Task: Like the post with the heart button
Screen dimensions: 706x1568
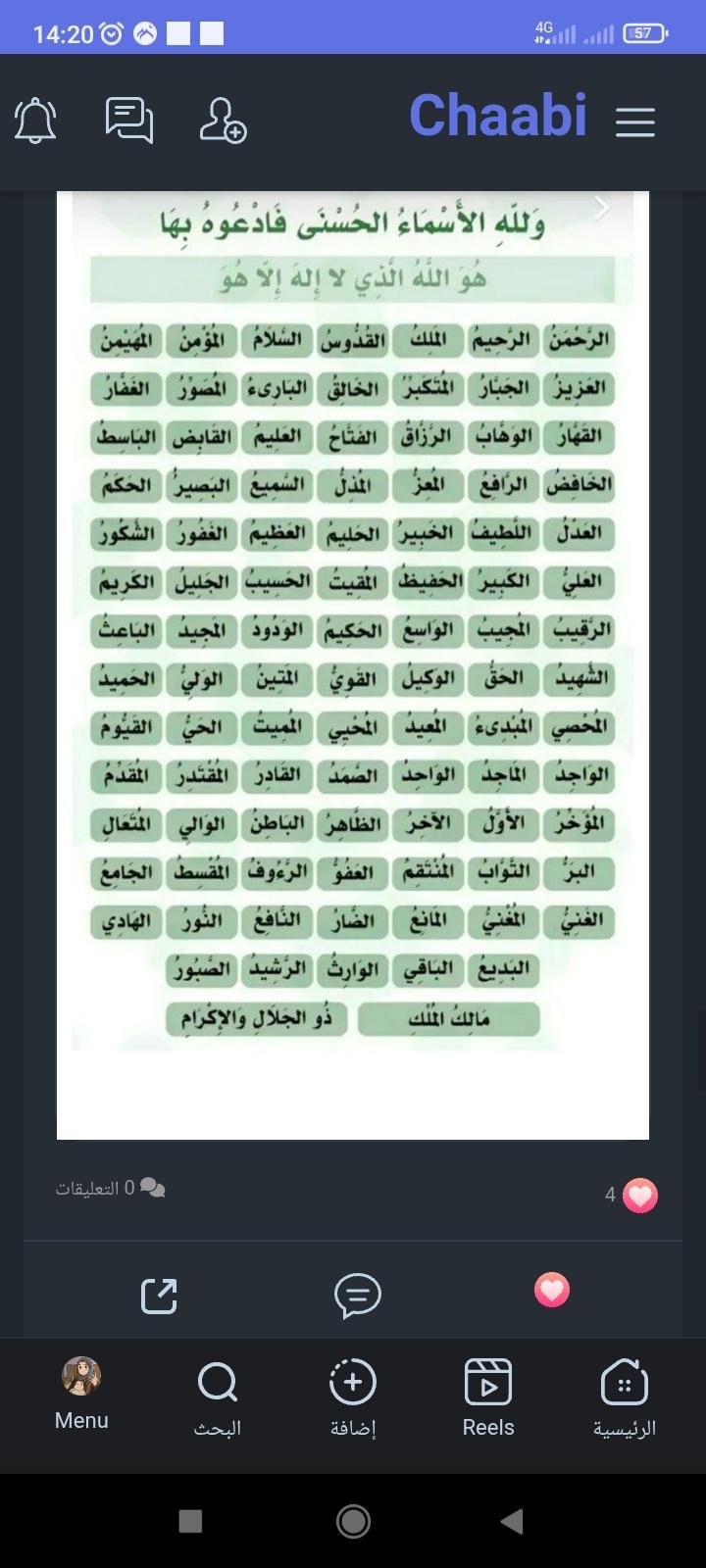Action: coord(552,1291)
